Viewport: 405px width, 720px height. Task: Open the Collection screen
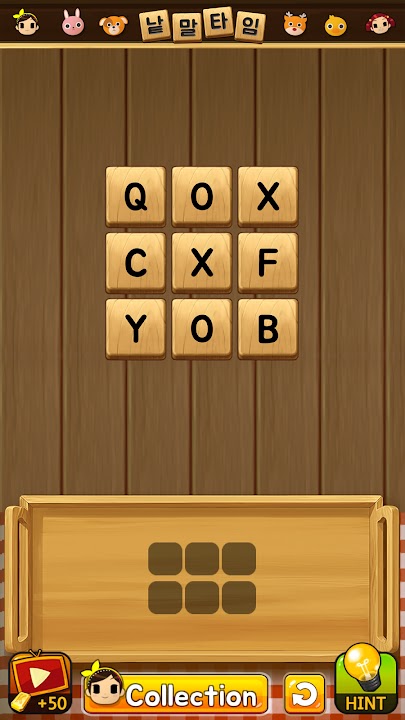click(x=175, y=692)
